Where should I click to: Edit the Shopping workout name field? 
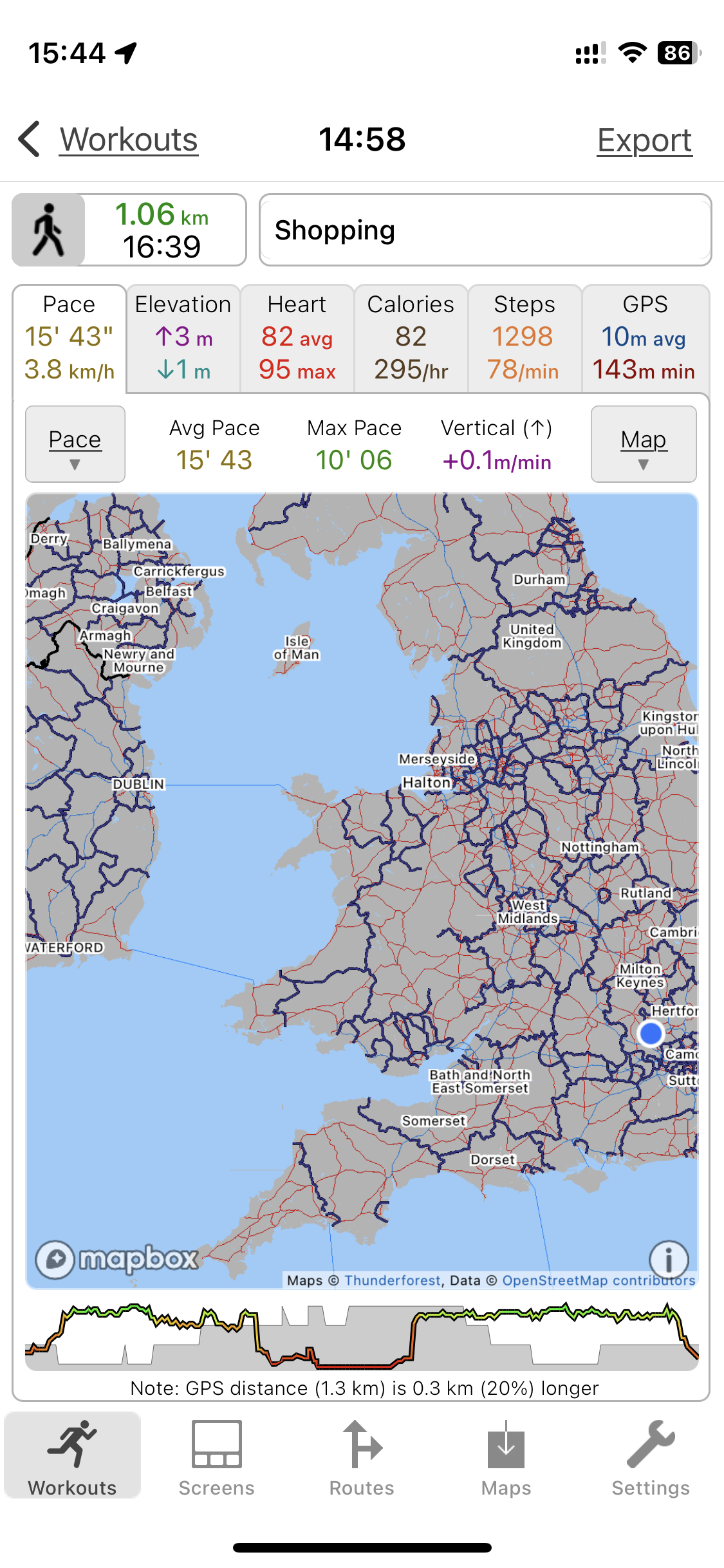pyautogui.click(x=485, y=230)
